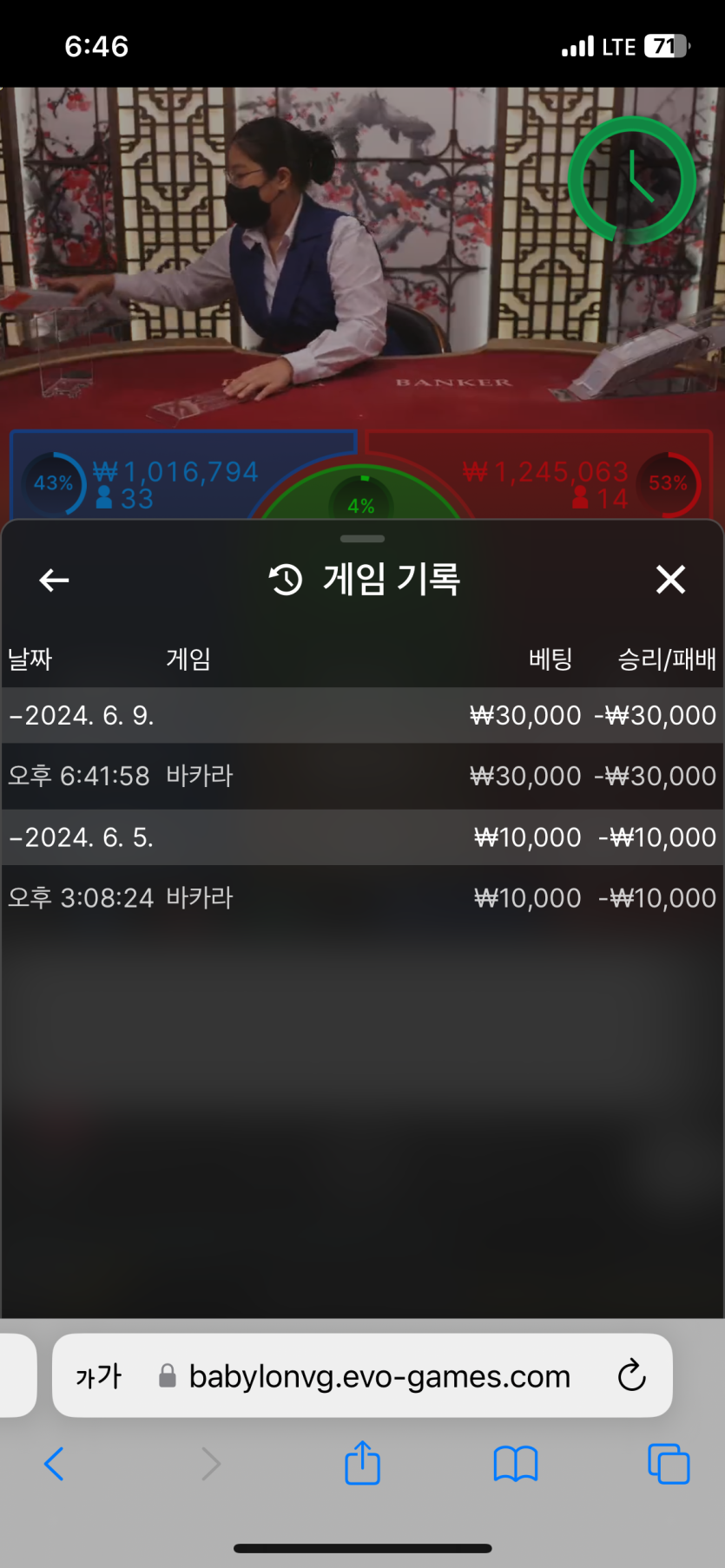Open the 오후 3:08:24 바카라 record
Screen dimensions: 725x1568
[361, 897]
